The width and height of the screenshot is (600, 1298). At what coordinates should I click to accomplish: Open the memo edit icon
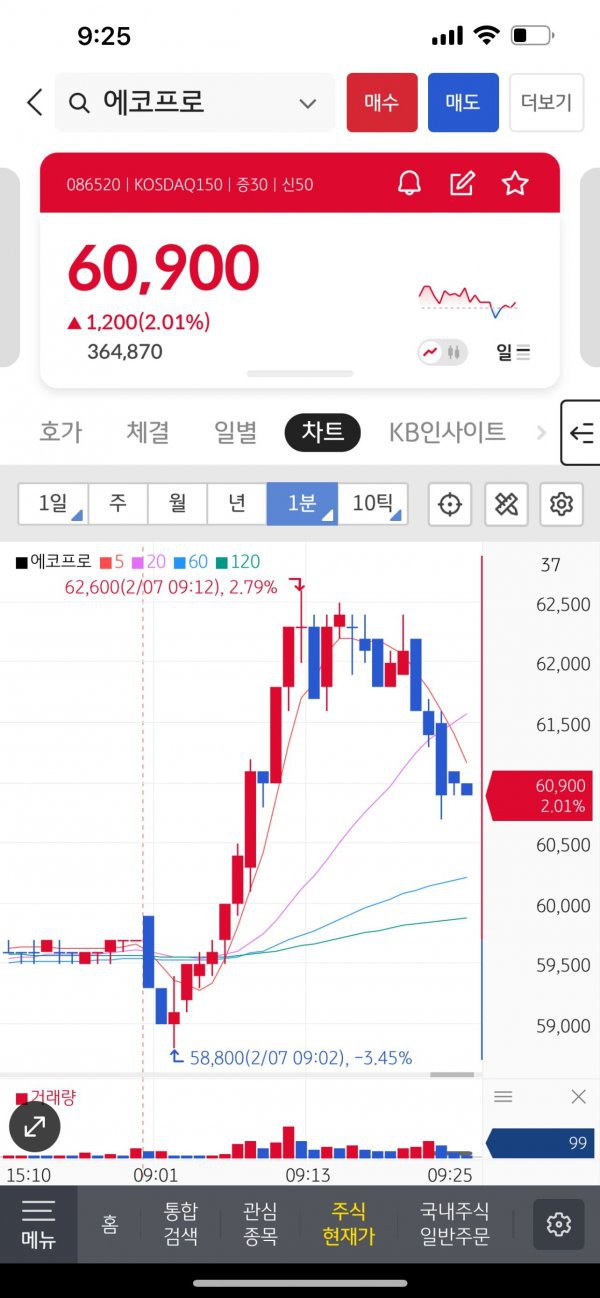462,183
